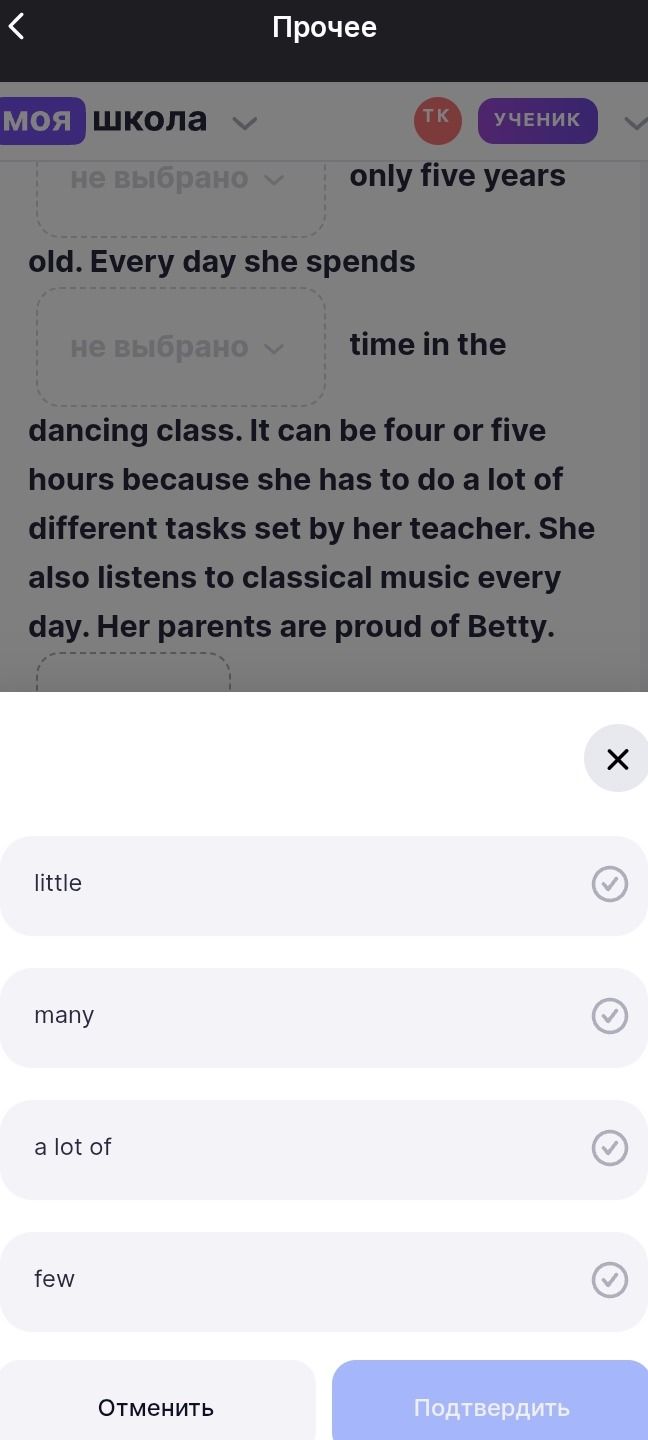Go back from the Прочее screen

tap(17, 27)
